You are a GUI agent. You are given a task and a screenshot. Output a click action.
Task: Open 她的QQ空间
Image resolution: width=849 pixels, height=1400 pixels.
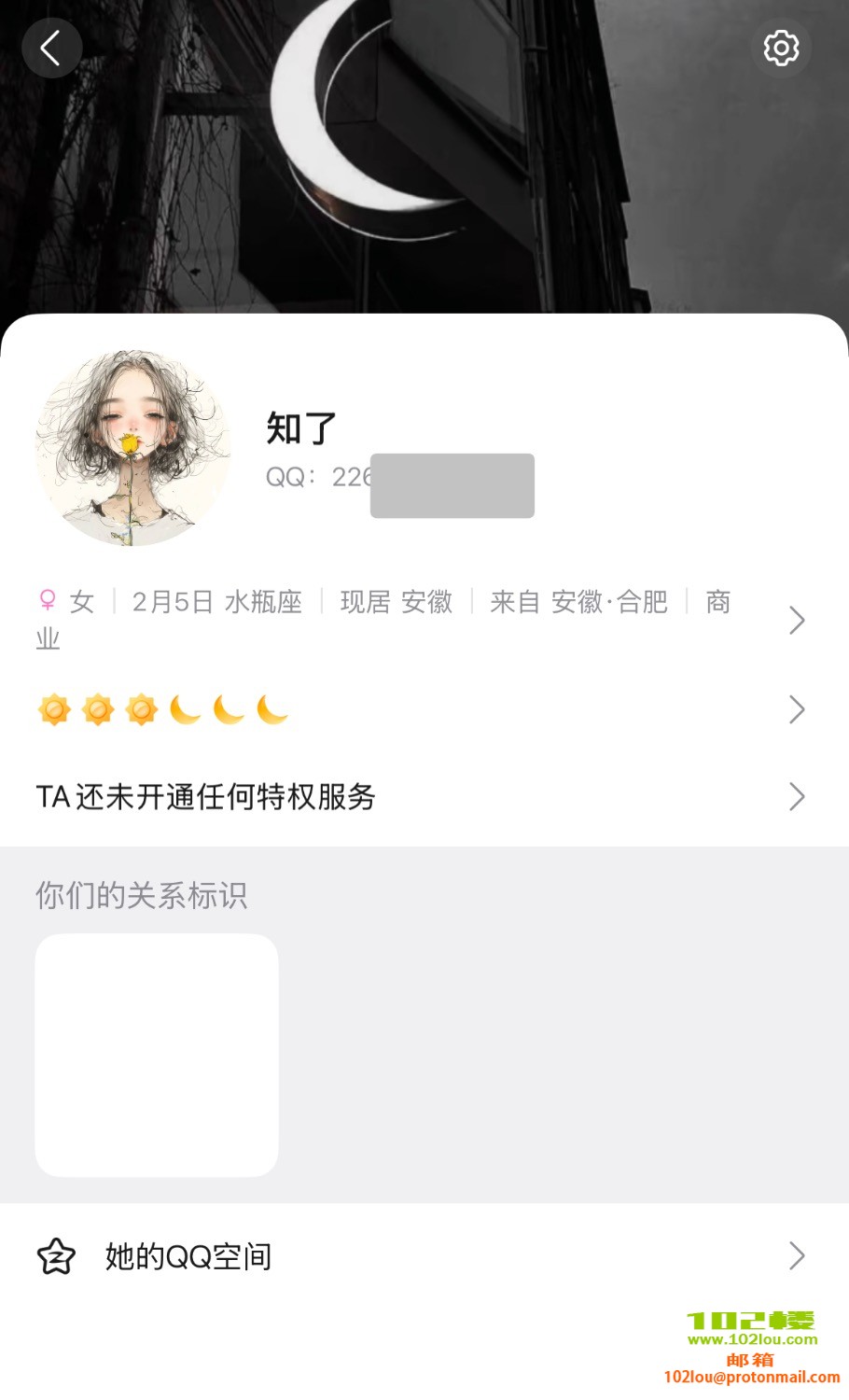(x=420, y=1256)
